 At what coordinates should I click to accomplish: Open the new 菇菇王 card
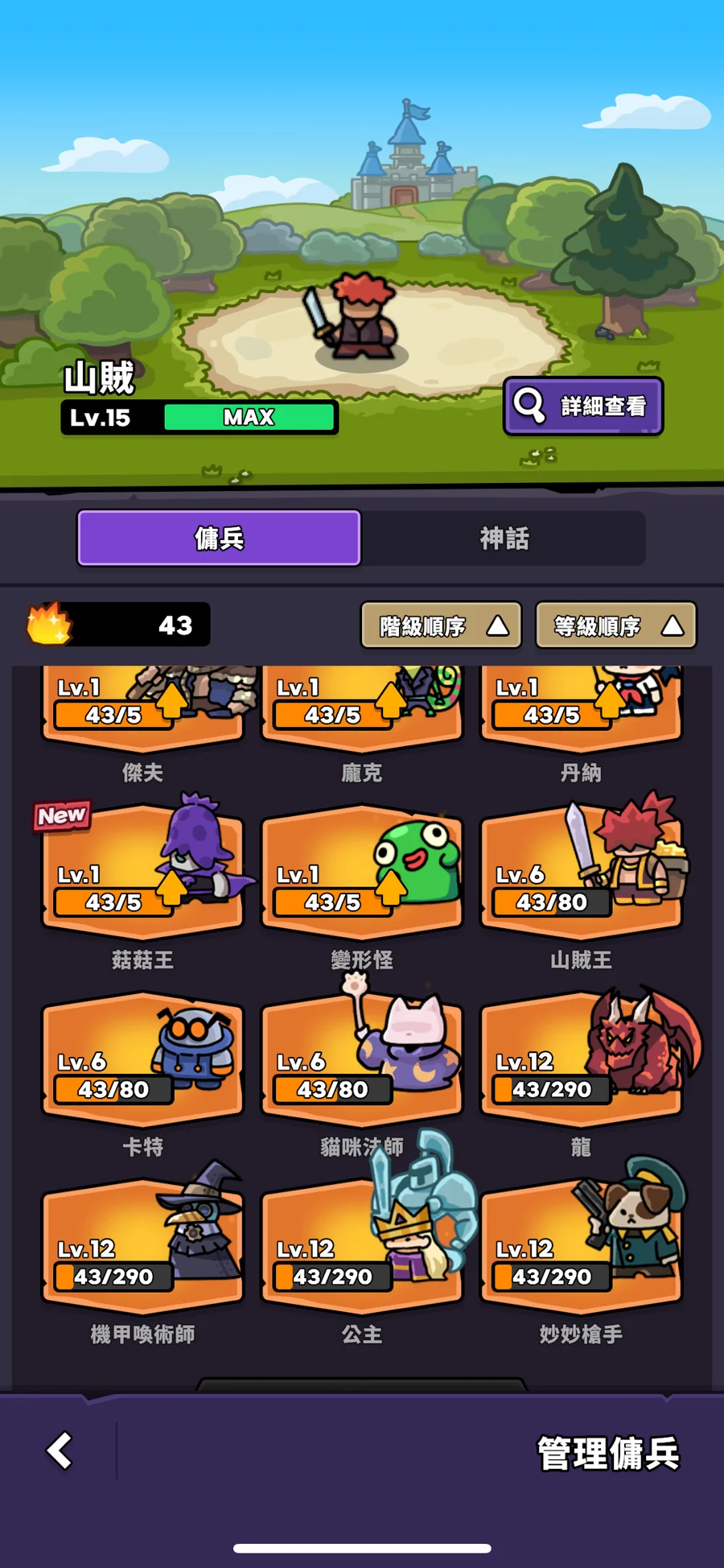tap(142, 873)
